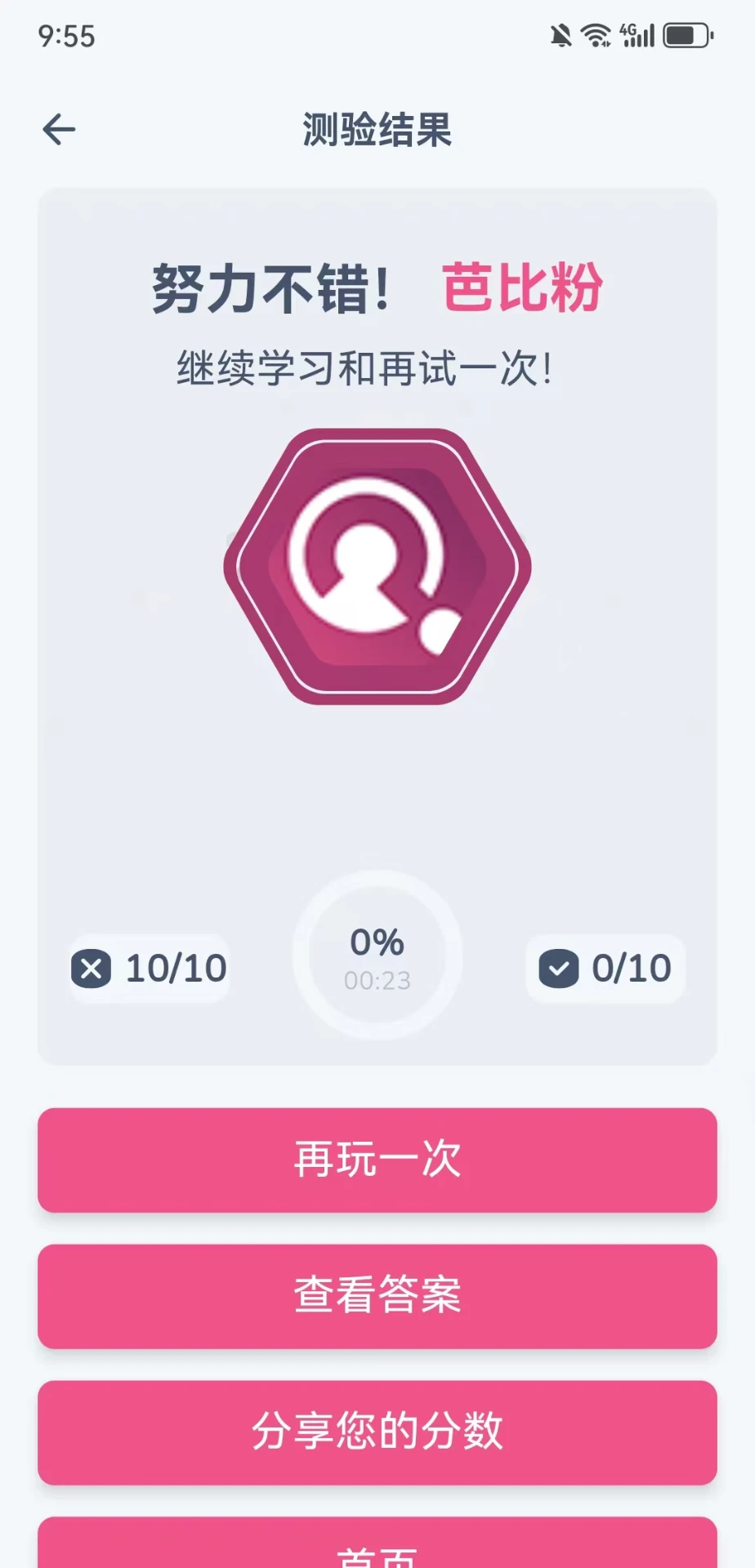
Task: Tap the Wi-Fi icon in the status bar
Action: point(596,35)
